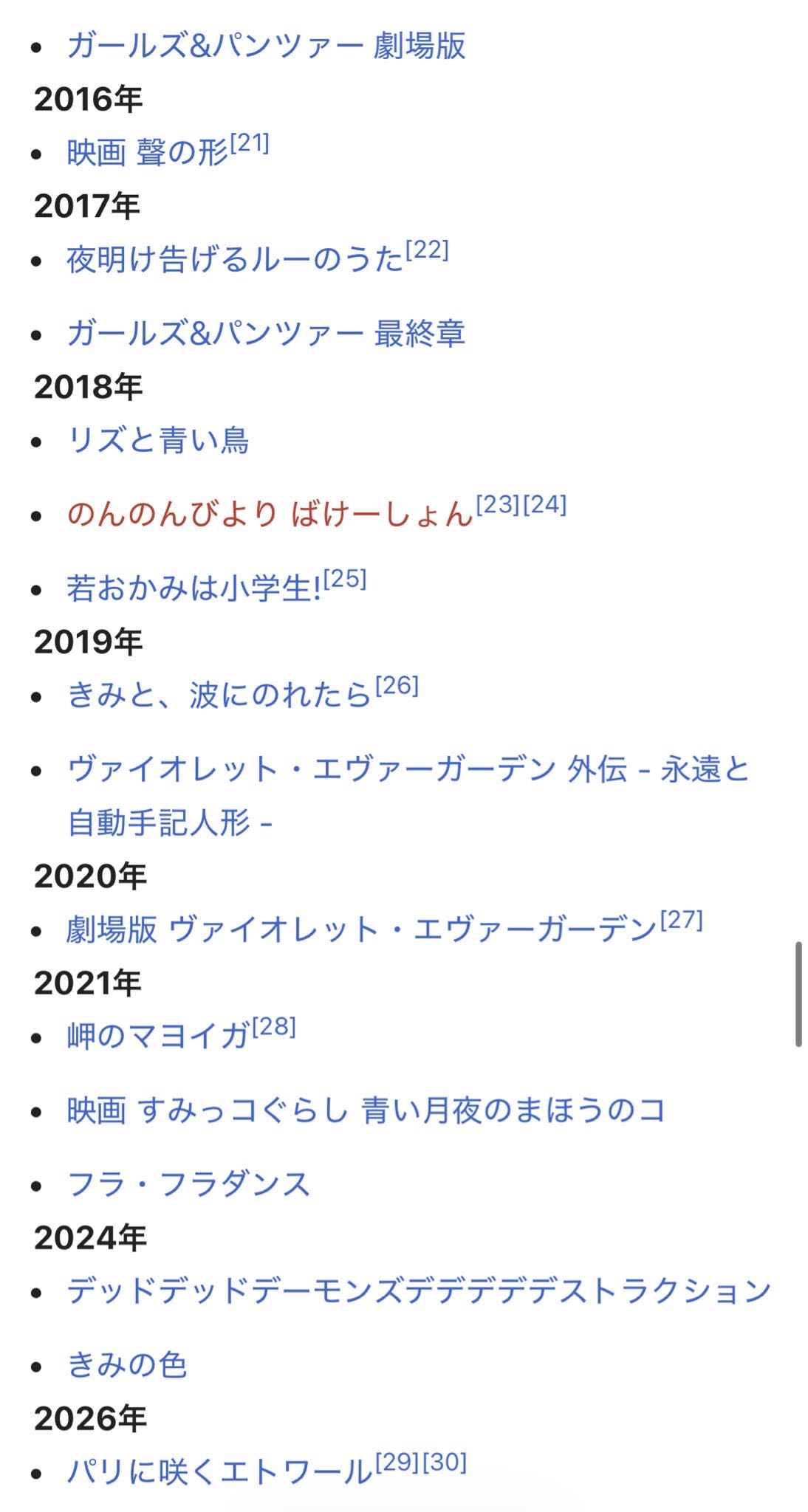View the フラ・フラダンス article
Viewport: 808px width, 1512px height.
pos(188,1184)
